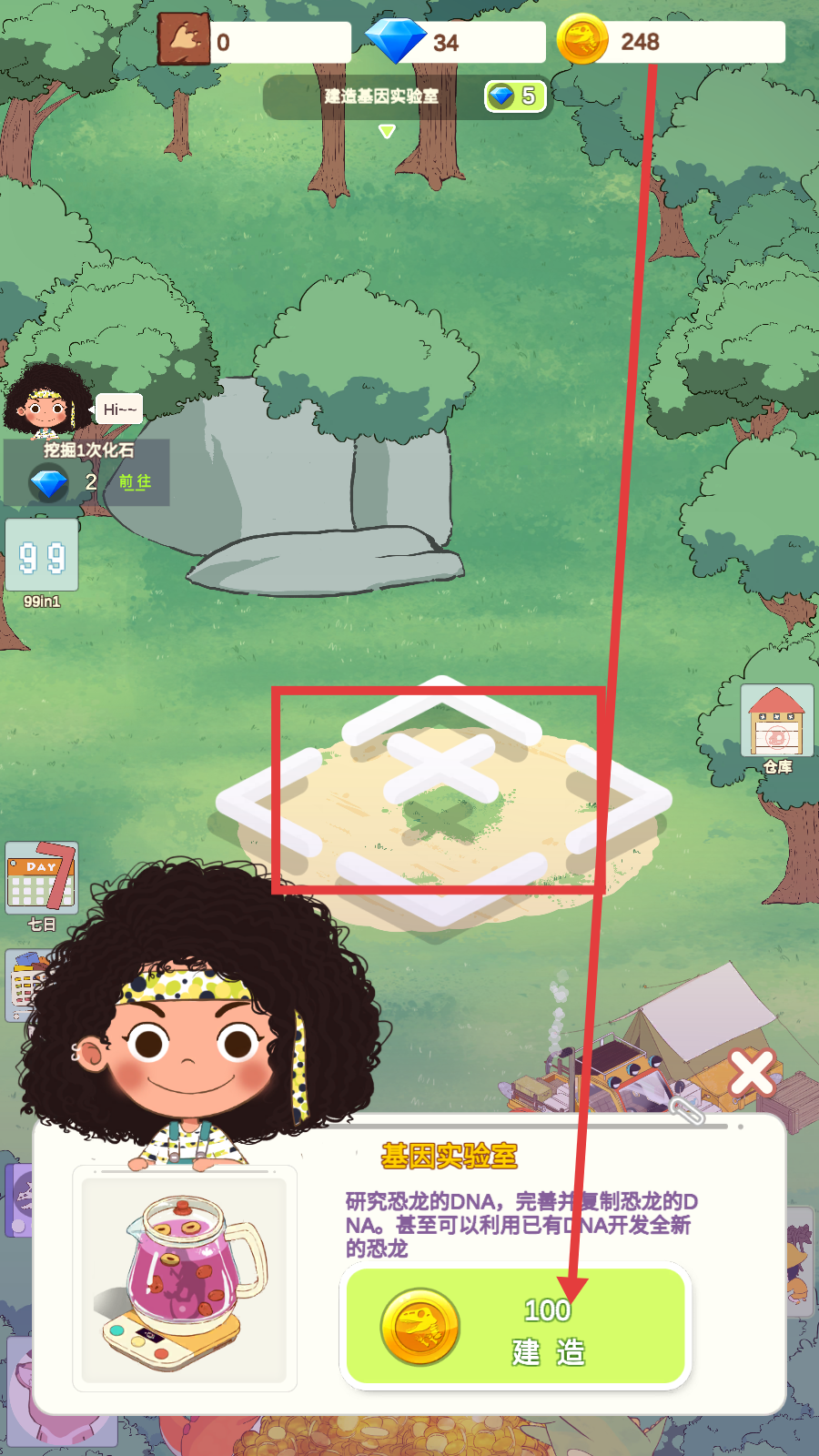Tap 前往 for the dig-fossil quest
This screenshot has width=819, height=1456.
point(135,481)
